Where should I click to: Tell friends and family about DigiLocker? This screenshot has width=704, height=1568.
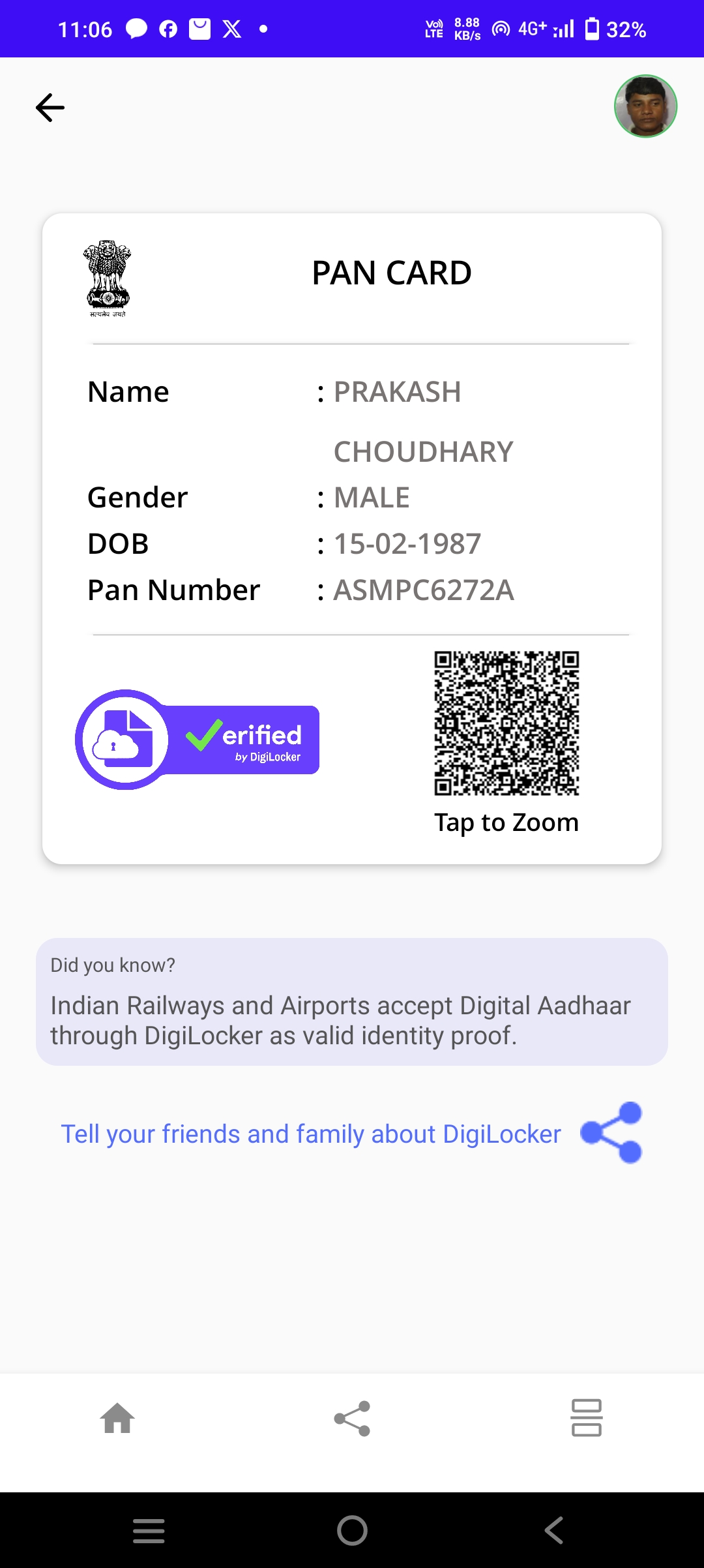[311, 1134]
